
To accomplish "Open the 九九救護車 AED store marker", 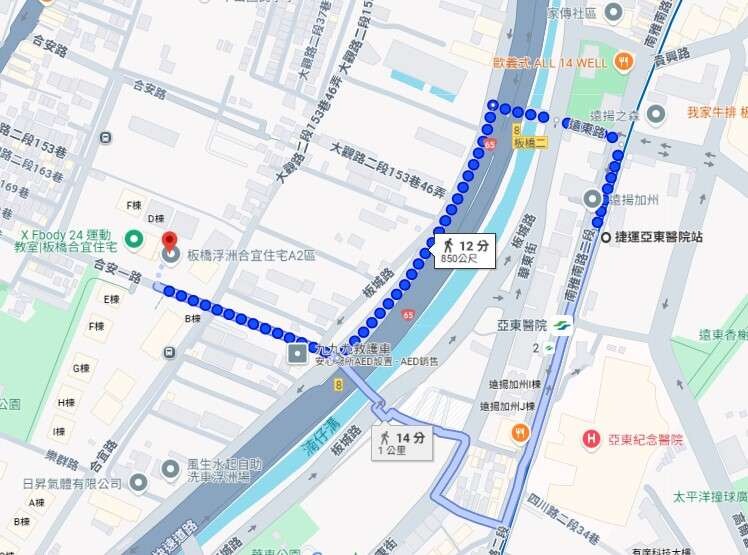I will point(298,353).
